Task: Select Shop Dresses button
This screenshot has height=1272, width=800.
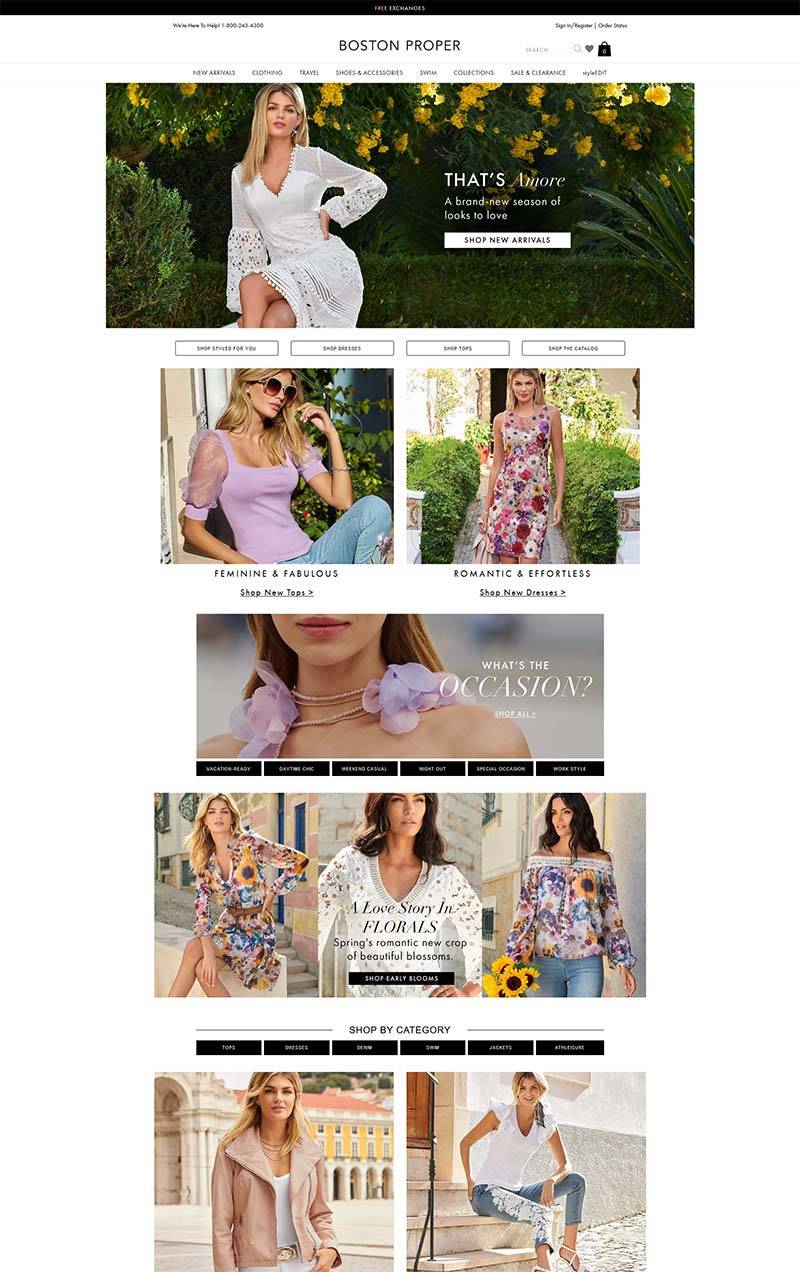Action: (342, 348)
